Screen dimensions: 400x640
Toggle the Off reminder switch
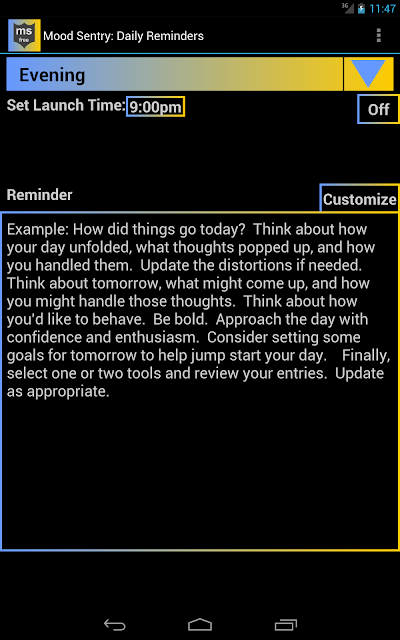coord(378,109)
